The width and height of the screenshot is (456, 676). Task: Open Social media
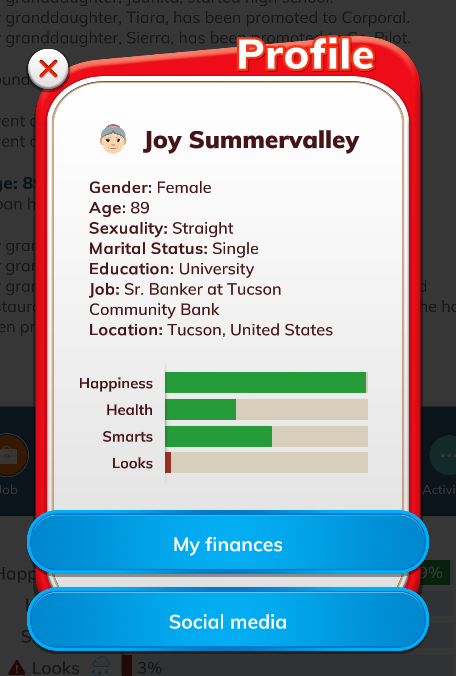[228, 621]
